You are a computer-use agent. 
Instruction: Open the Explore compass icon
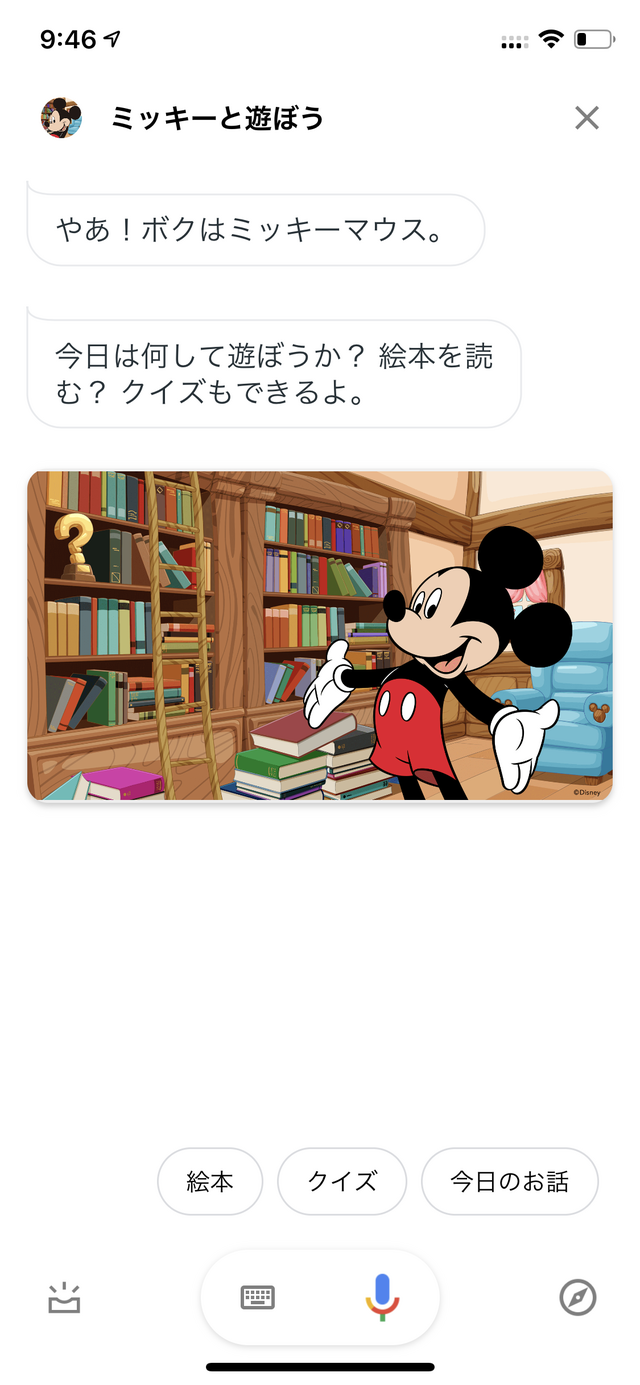pos(577,1298)
